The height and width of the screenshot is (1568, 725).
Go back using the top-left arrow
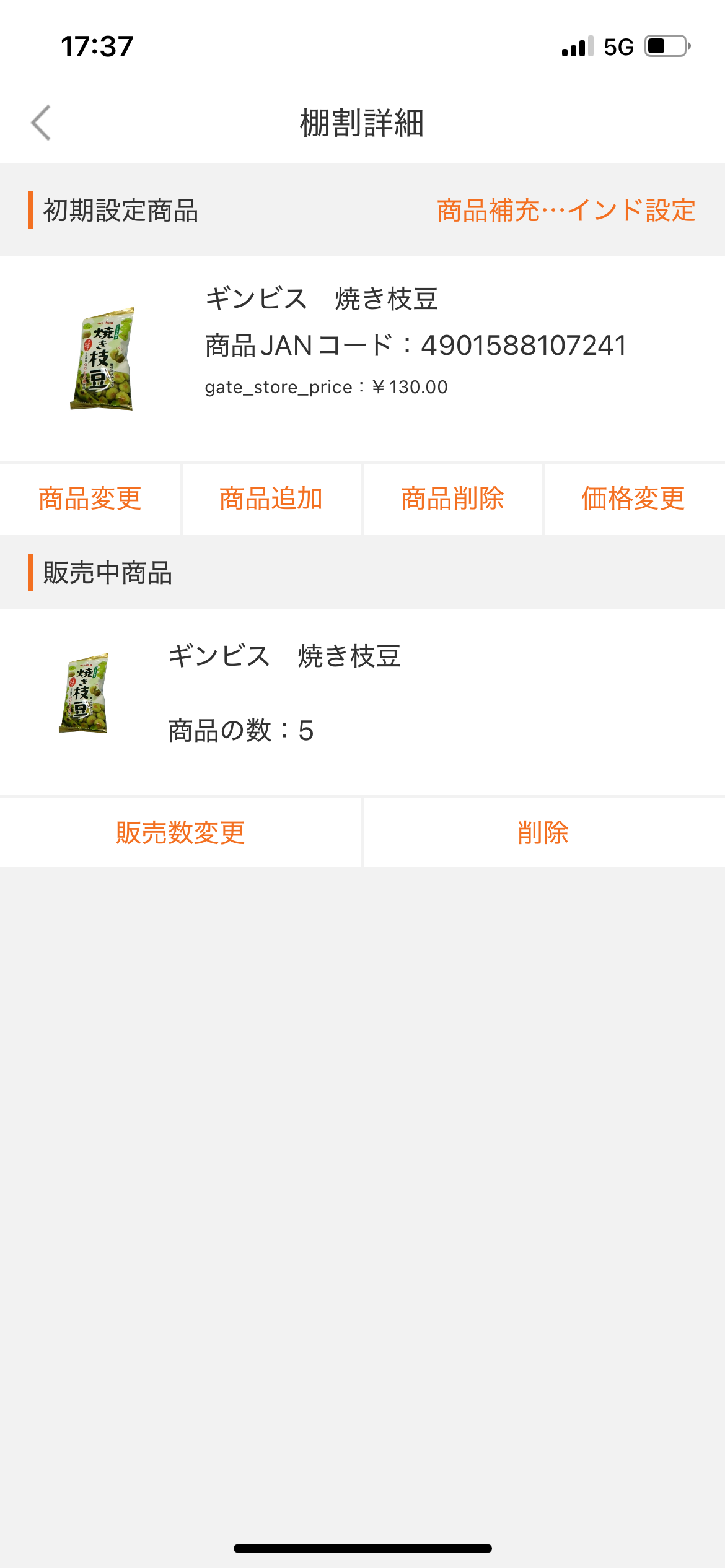point(41,123)
